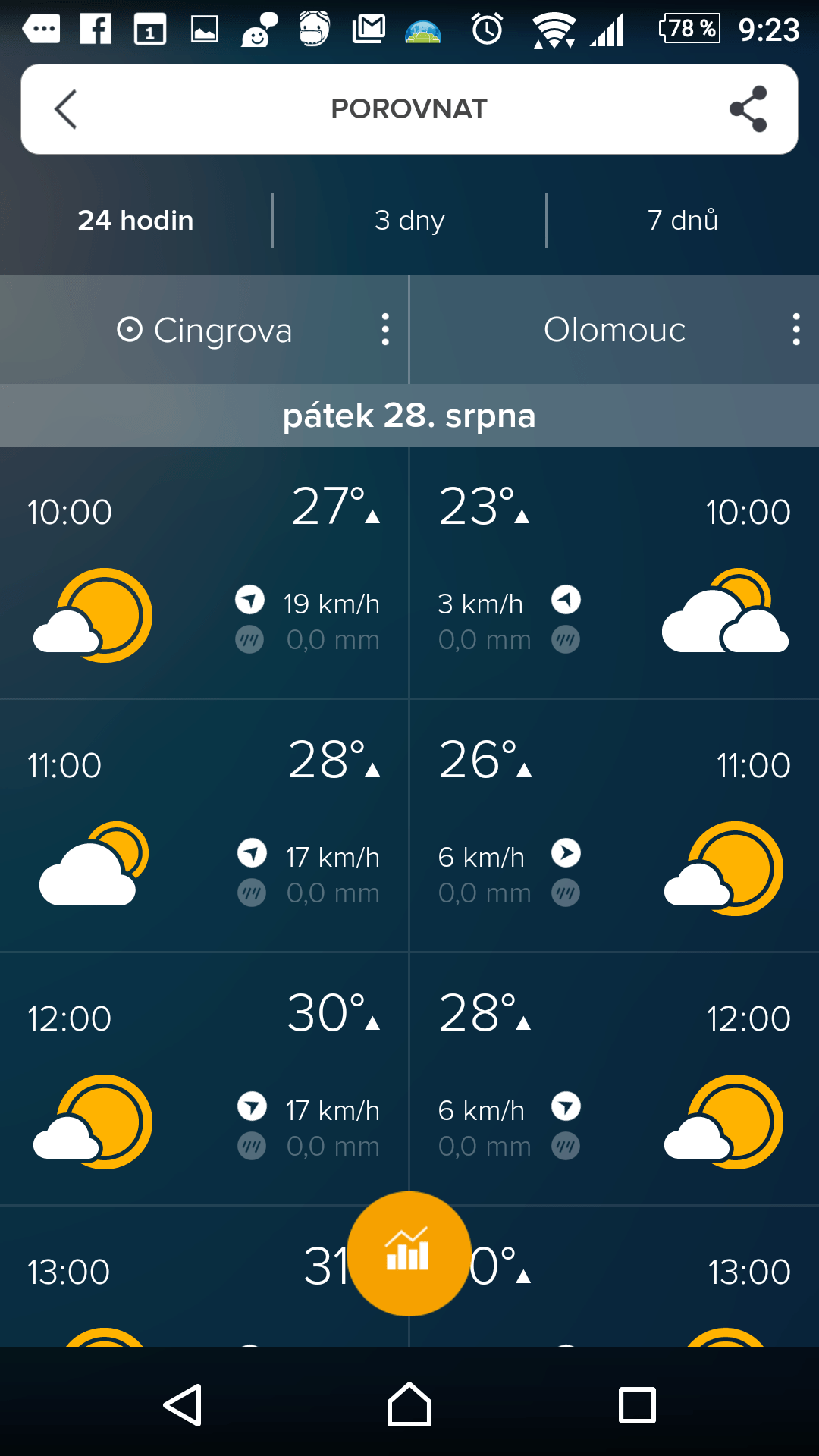Open the options menu for Olomouc

click(795, 330)
